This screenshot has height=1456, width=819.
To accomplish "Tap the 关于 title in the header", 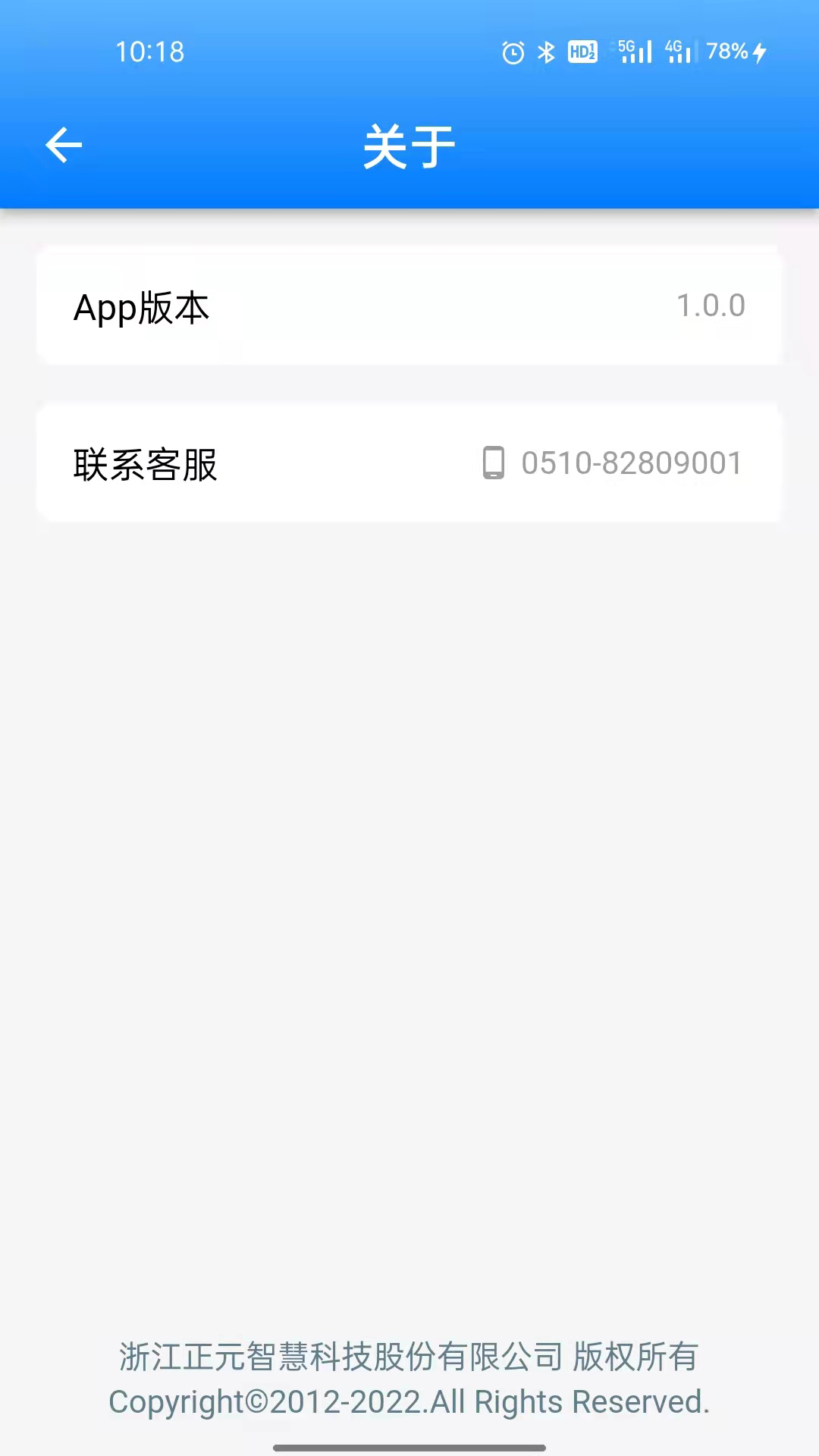I will click(408, 146).
